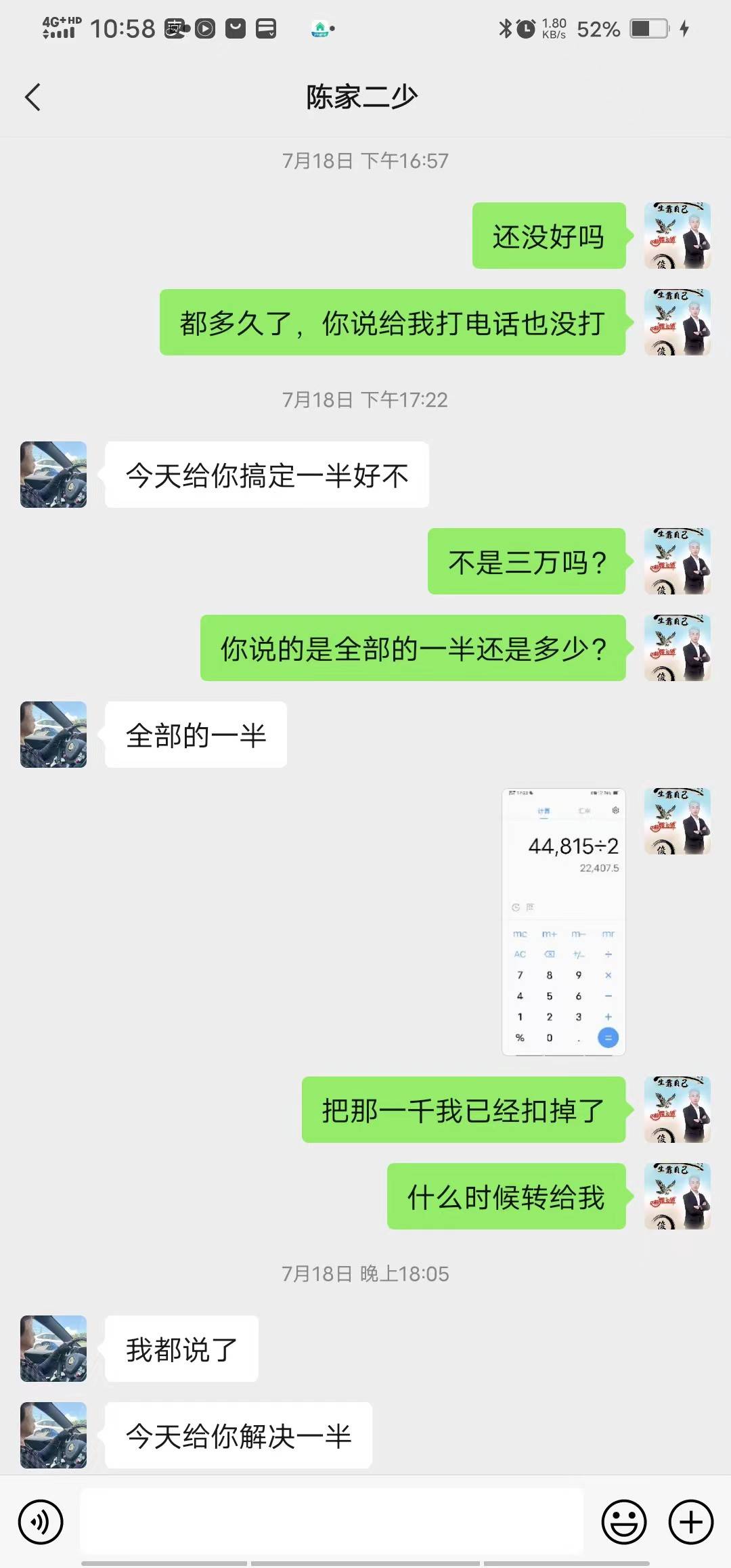Open own avatar beside 还没好吗
Viewport: 731px width, 1568px height.
(x=677, y=236)
